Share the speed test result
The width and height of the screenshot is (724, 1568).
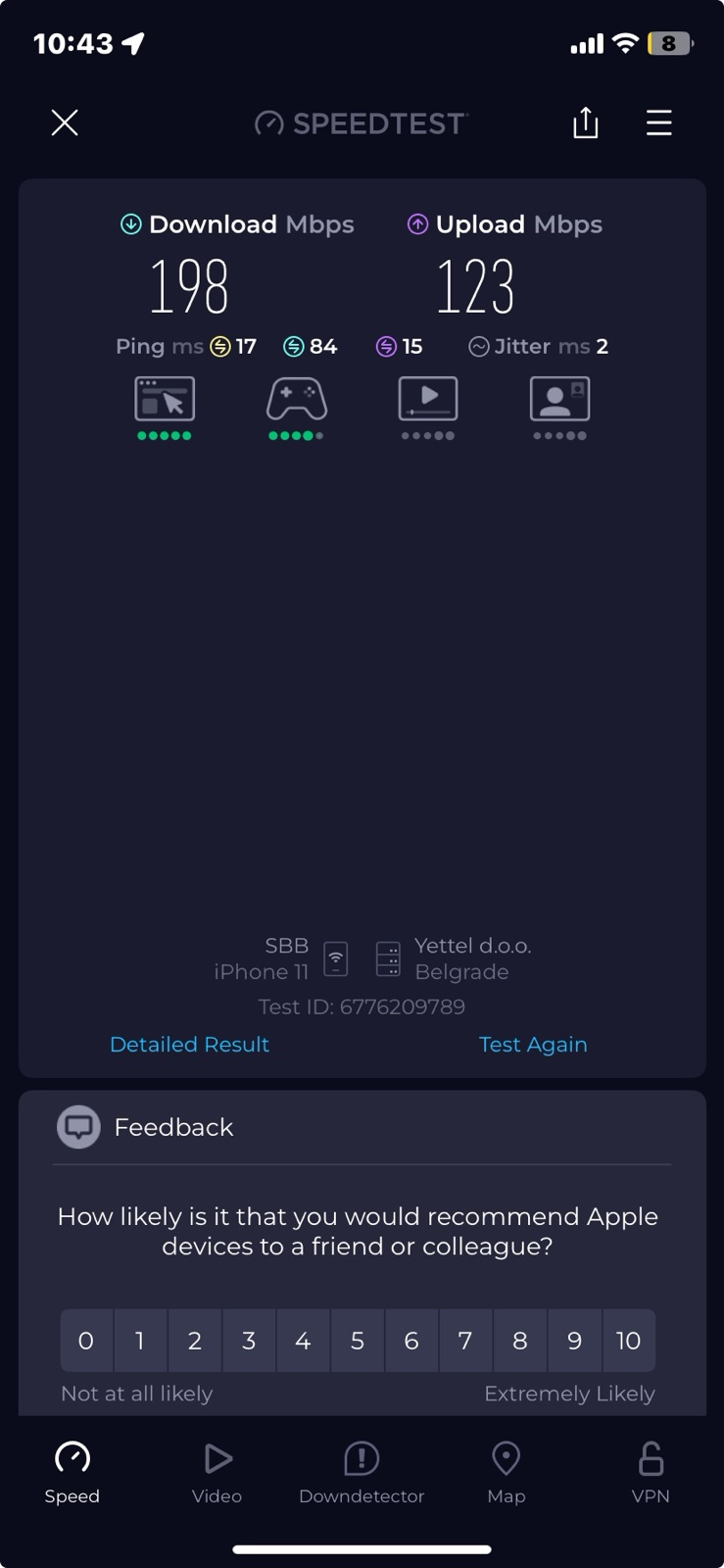click(585, 122)
